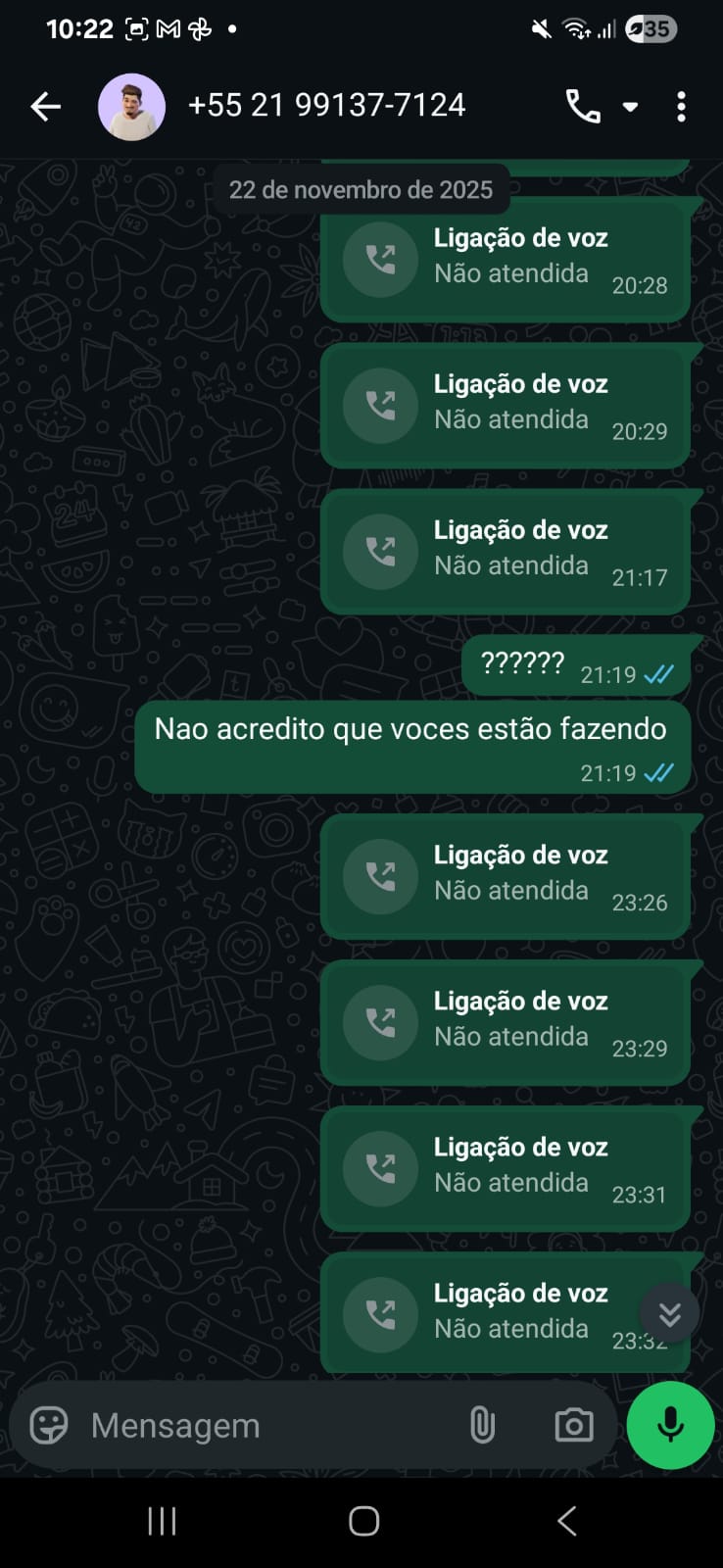Tap the 21:17 unanswered voice call
The width and height of the screenshot is (723, 1568).
(505, 550)
